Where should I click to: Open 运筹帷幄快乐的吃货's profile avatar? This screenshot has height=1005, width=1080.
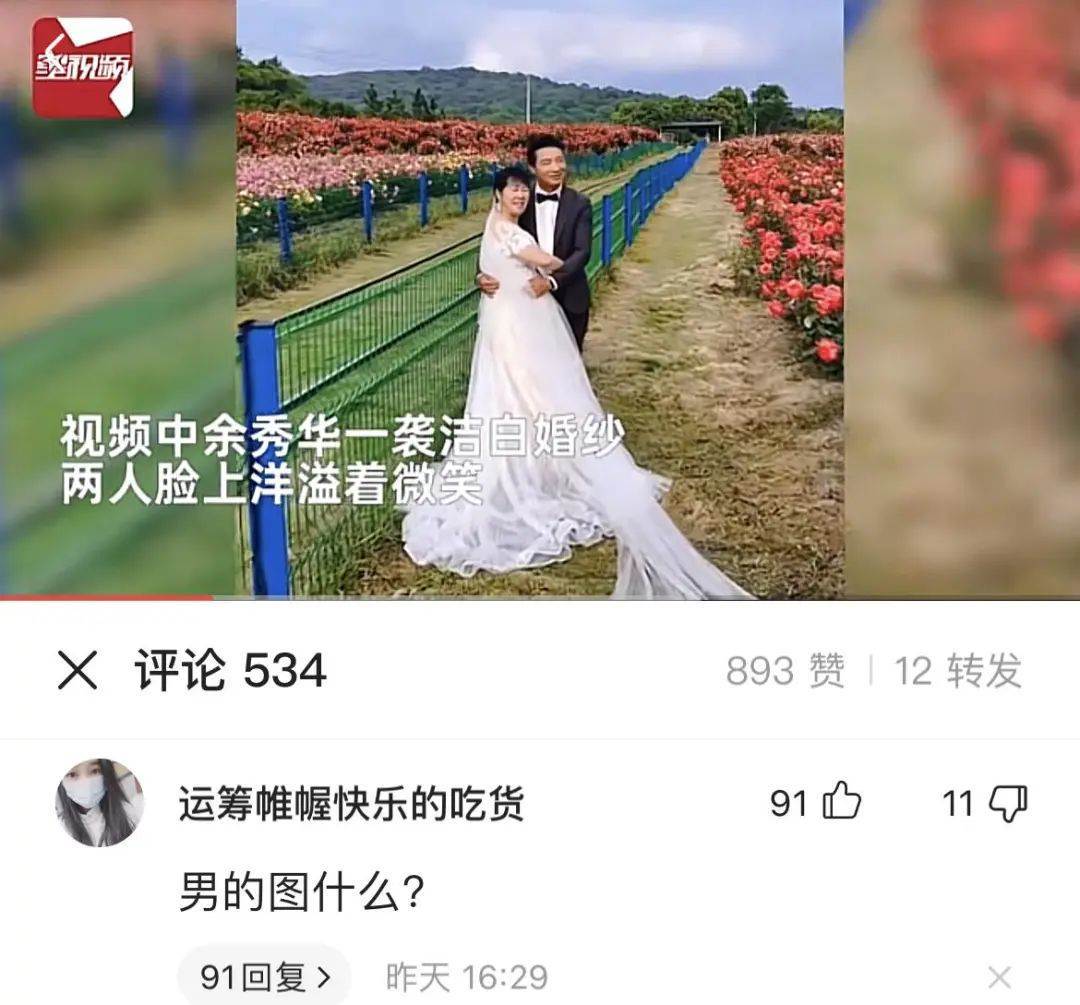[x=99, y=802]
